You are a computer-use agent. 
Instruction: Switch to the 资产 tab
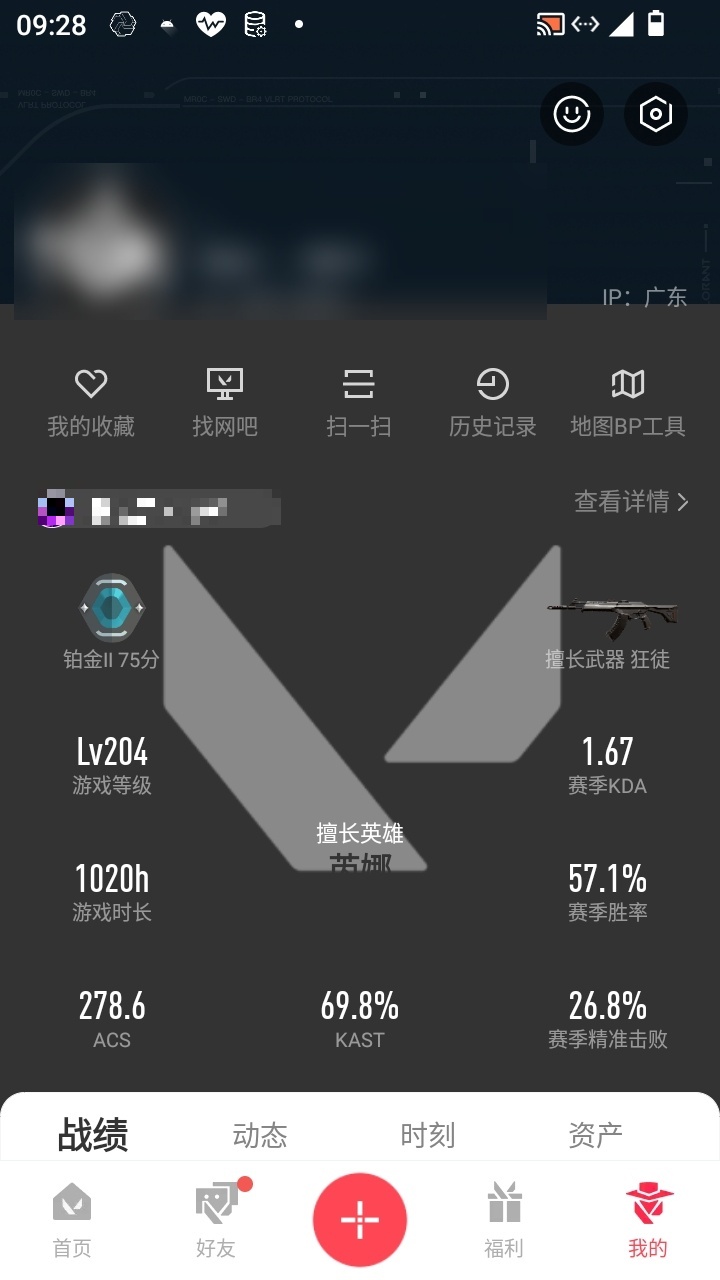click(595, 1135)
